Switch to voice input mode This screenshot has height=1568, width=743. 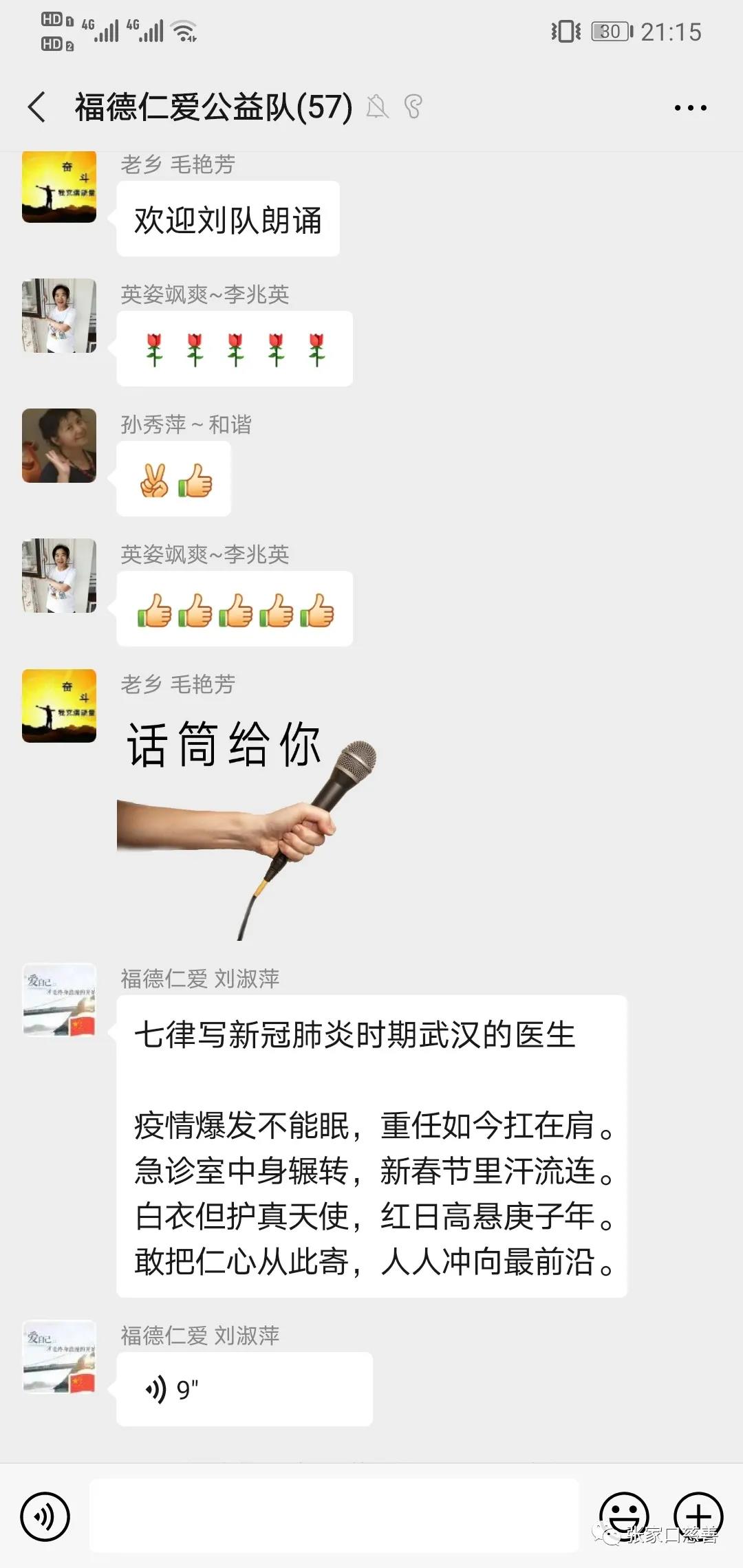click(x=45, y=1516)
